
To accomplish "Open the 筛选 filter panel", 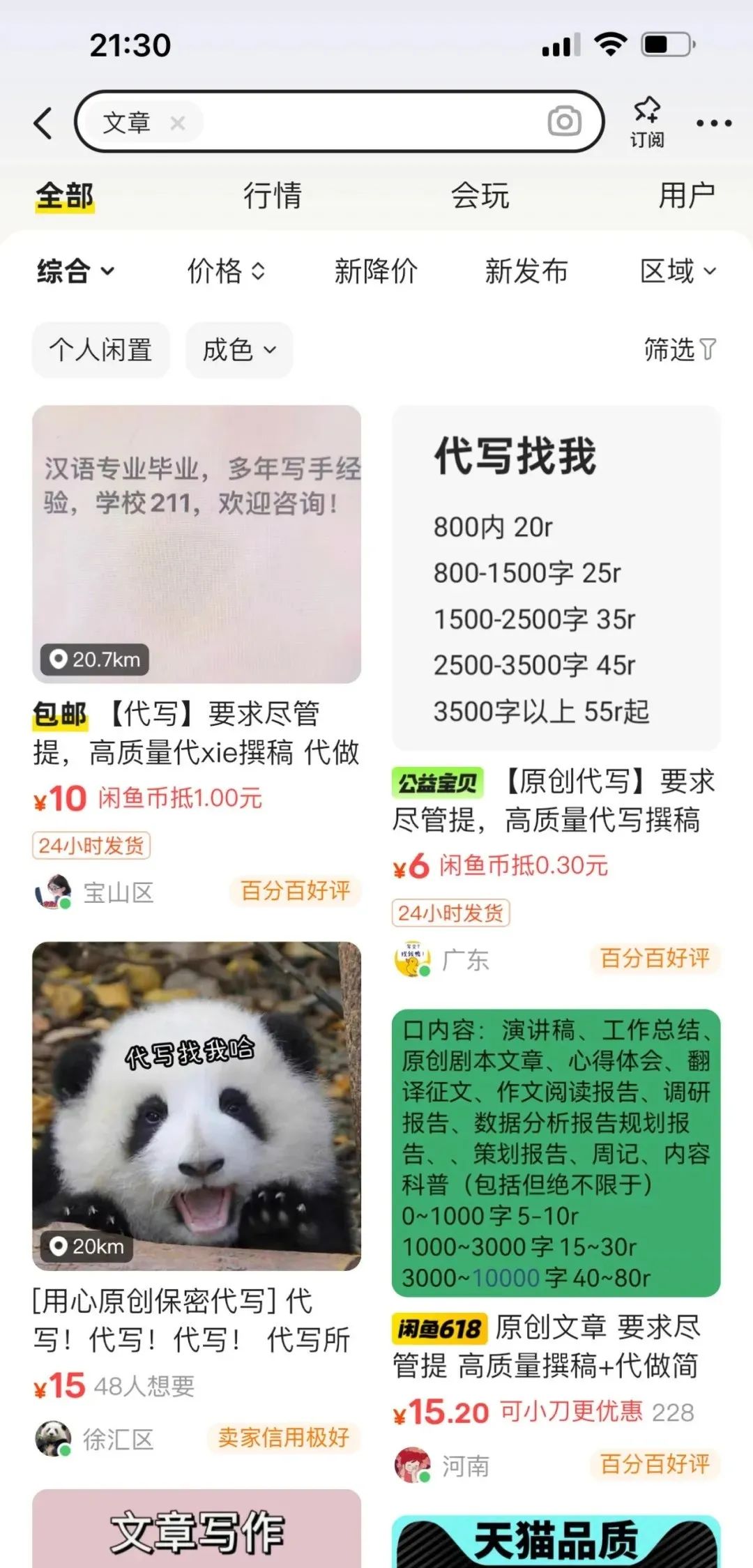I will (x=679, y=350).
